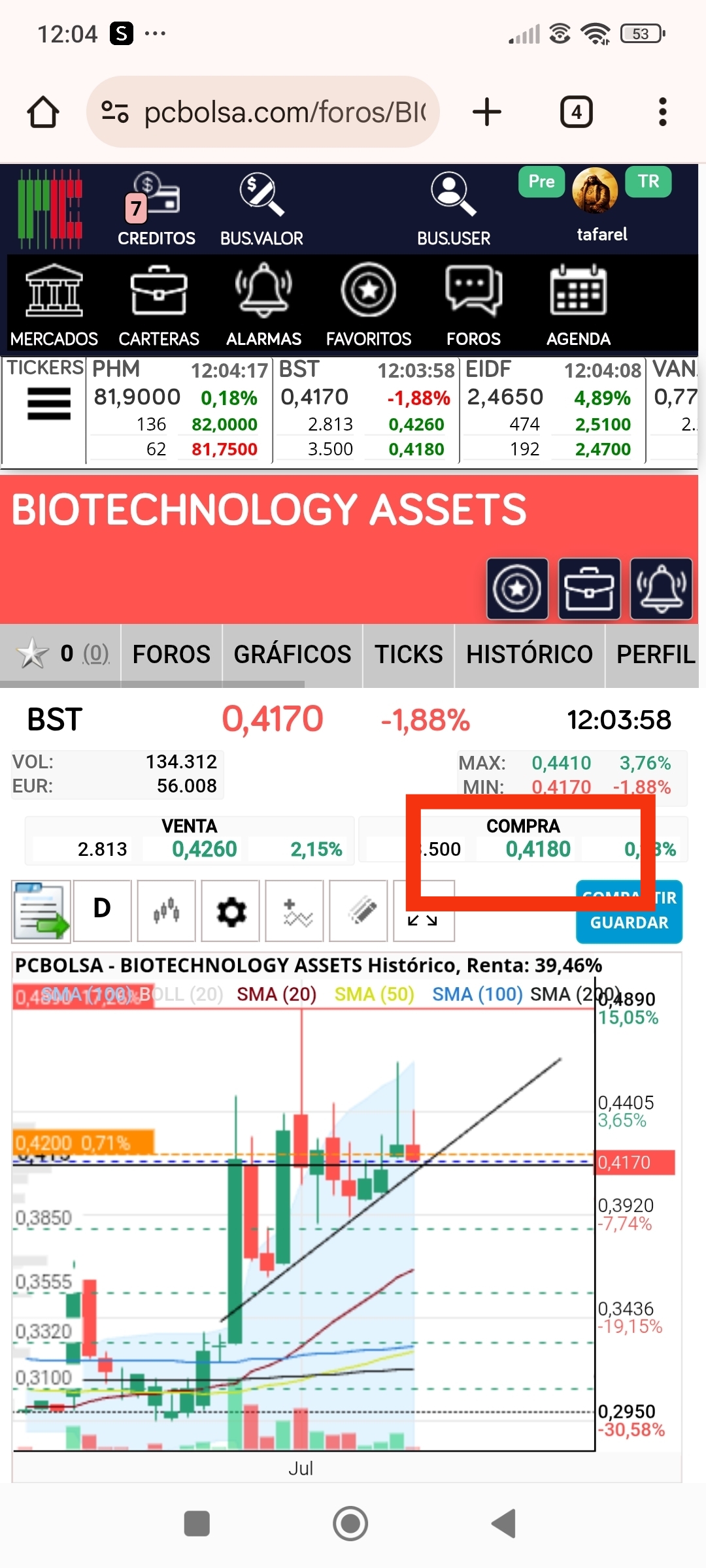
Task: Tap the pcbolsa.com address bar
Action: [x=263, y=112]
